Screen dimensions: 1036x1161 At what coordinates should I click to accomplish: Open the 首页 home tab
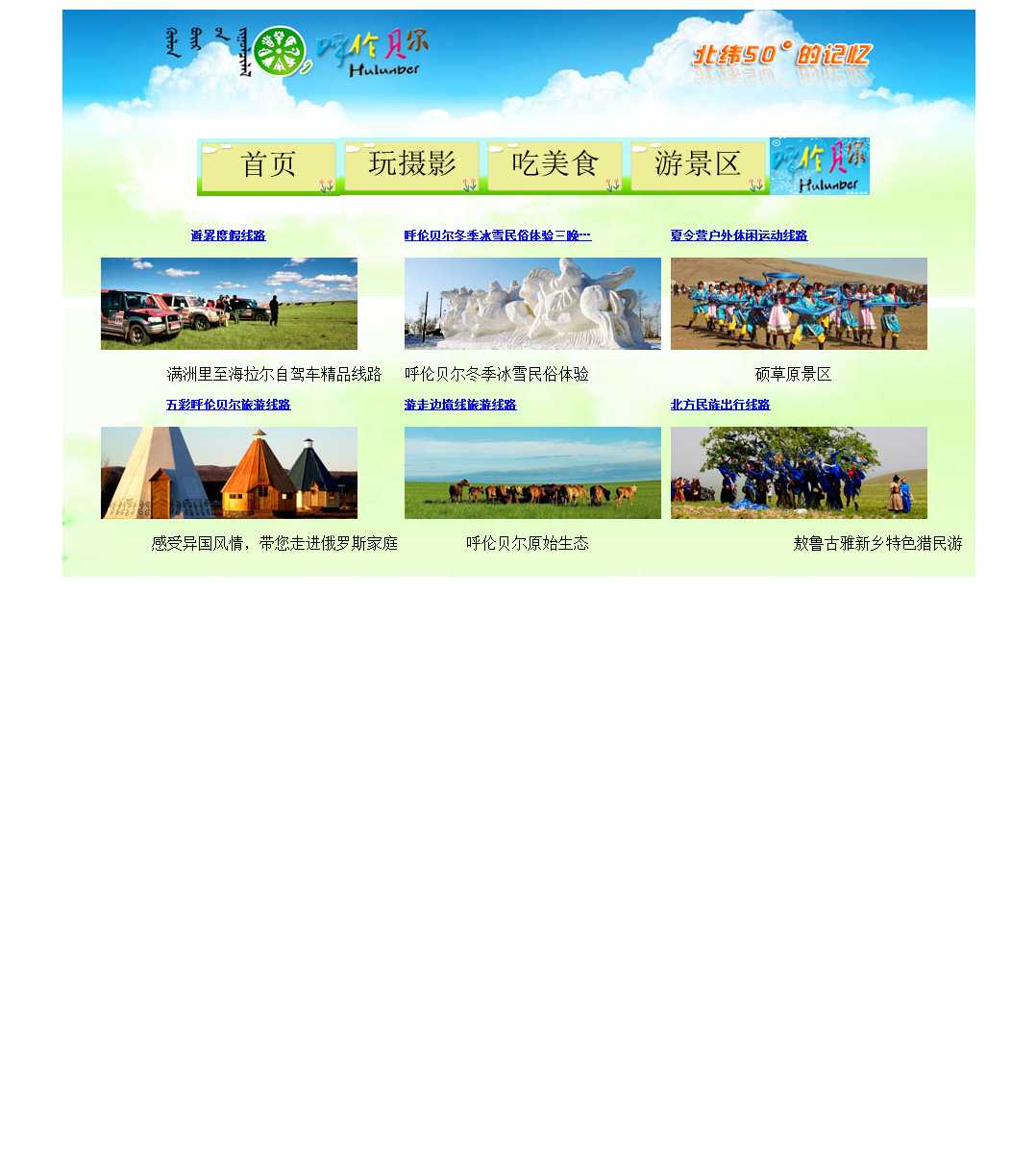(x=268, y=166)
